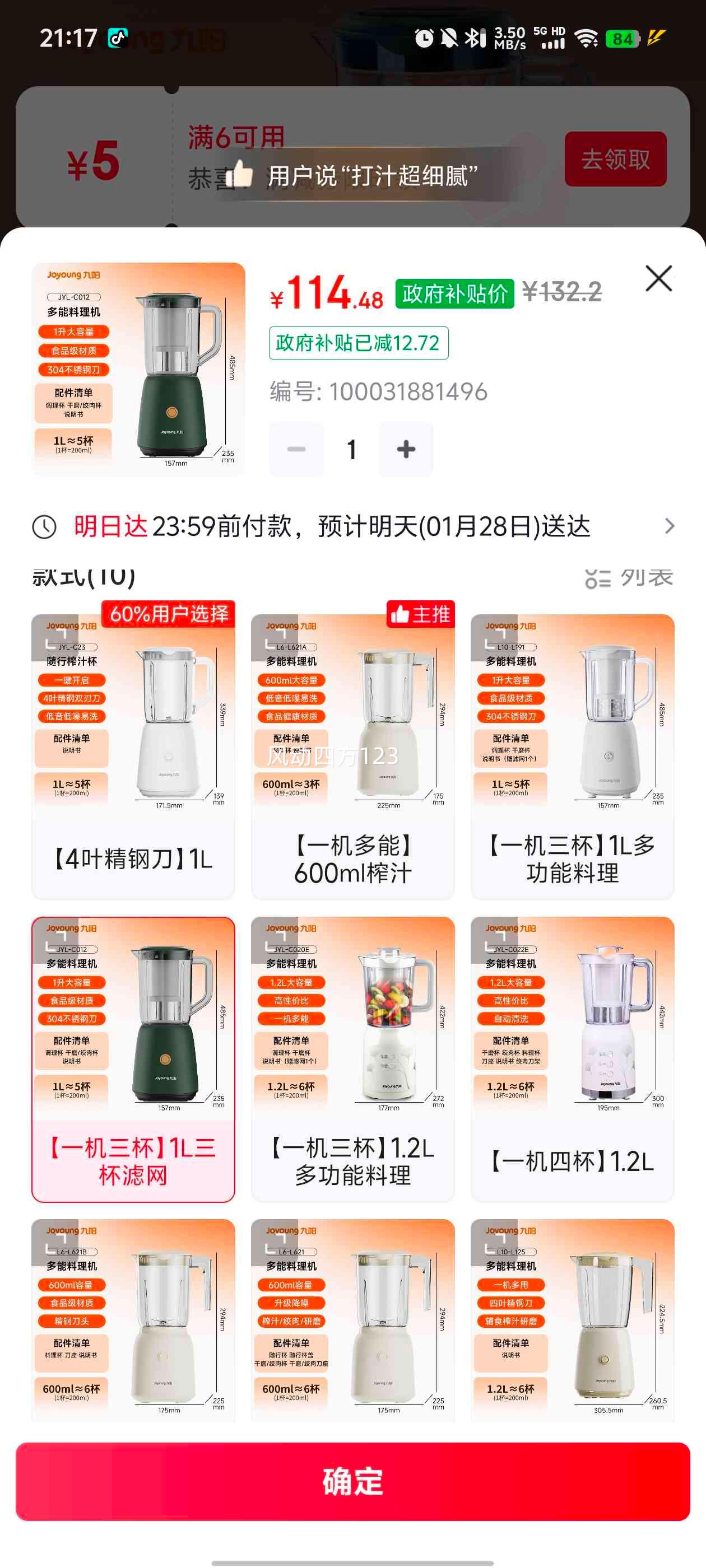Close the product options sheet
This screenshot has width=706, height=1568.
tap(658, 279)
